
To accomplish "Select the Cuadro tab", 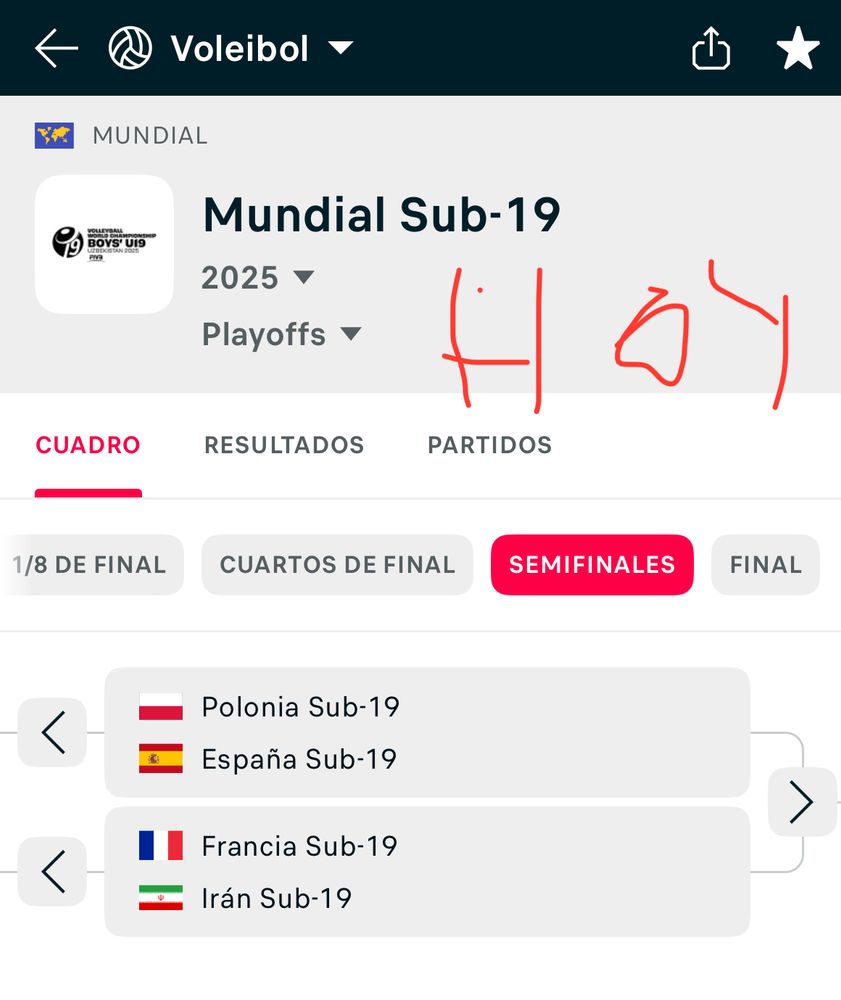I will point(88,445).
